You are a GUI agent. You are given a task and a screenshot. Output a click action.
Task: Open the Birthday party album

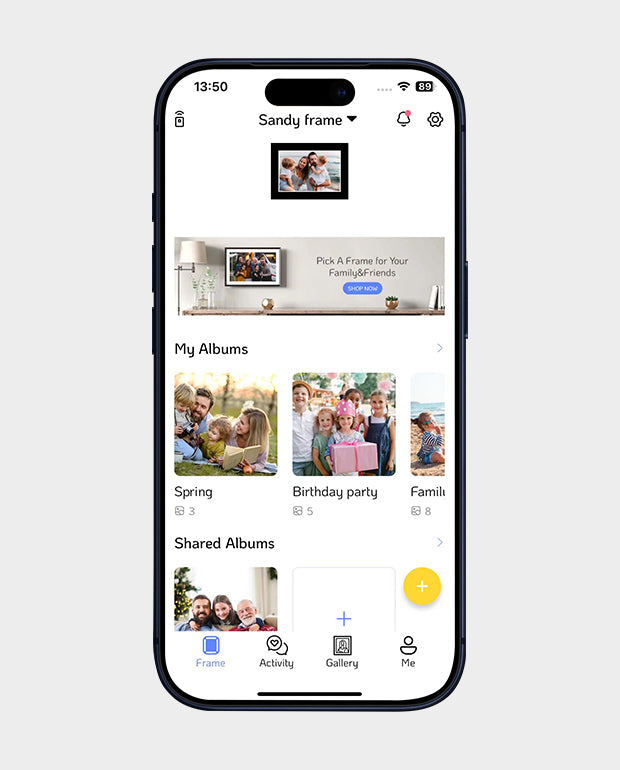click(x=344, y=424)
